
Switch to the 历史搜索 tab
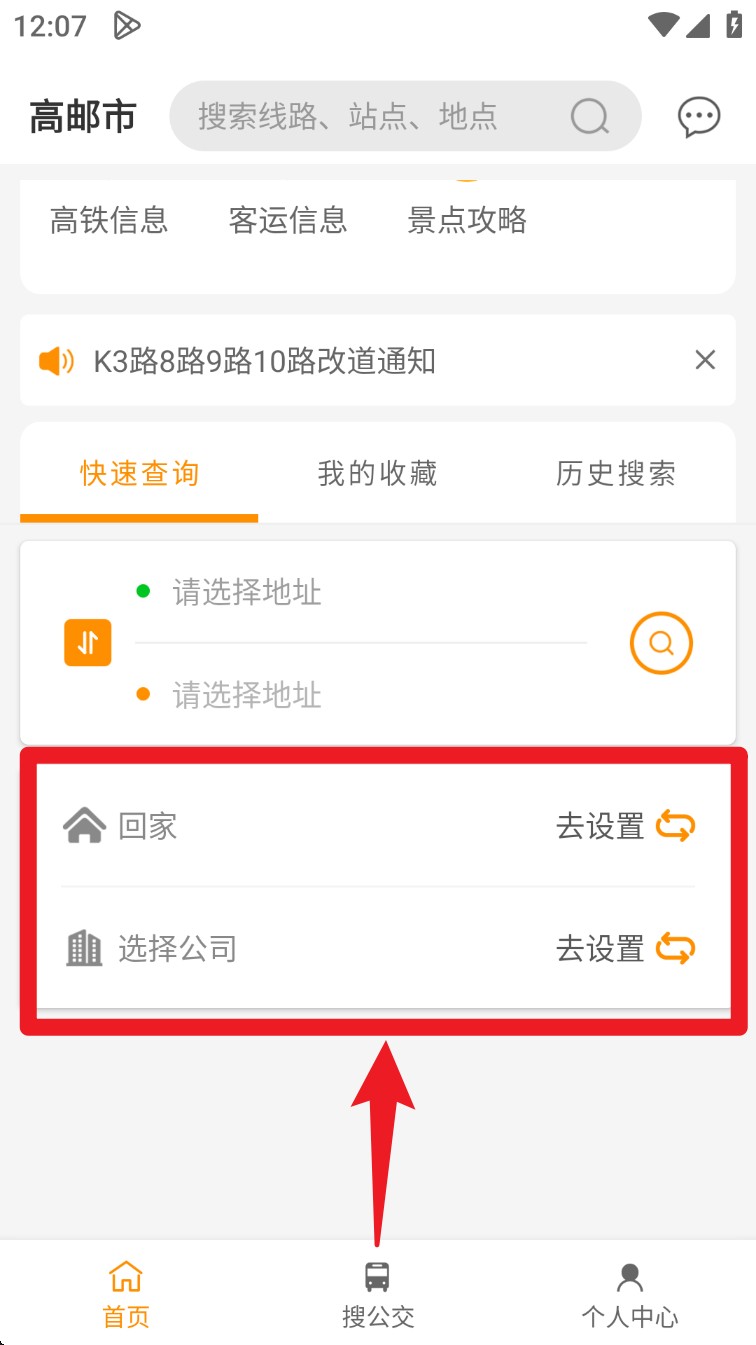tap(613, 474)
